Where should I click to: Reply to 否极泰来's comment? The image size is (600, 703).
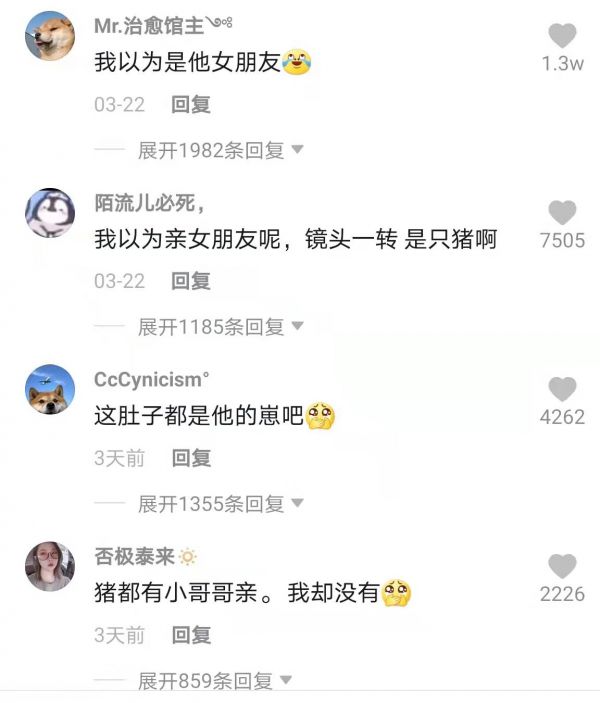tap(191, 634)
